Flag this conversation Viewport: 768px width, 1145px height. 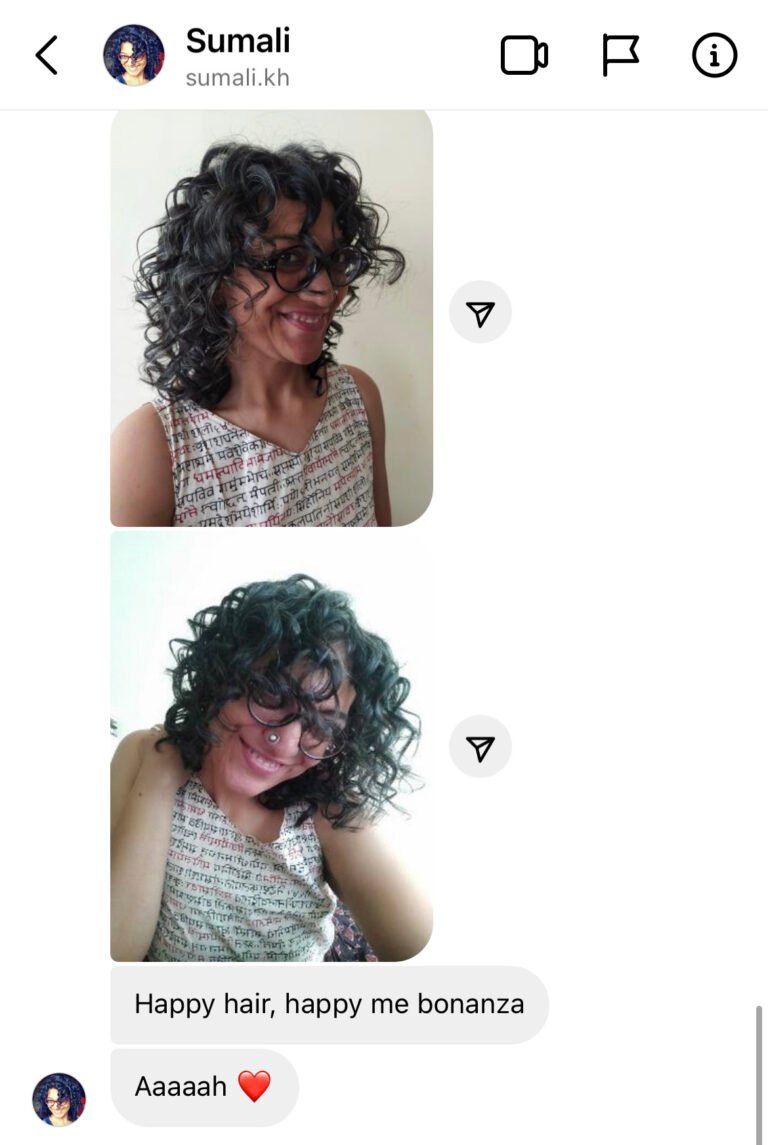click(620, 55)
